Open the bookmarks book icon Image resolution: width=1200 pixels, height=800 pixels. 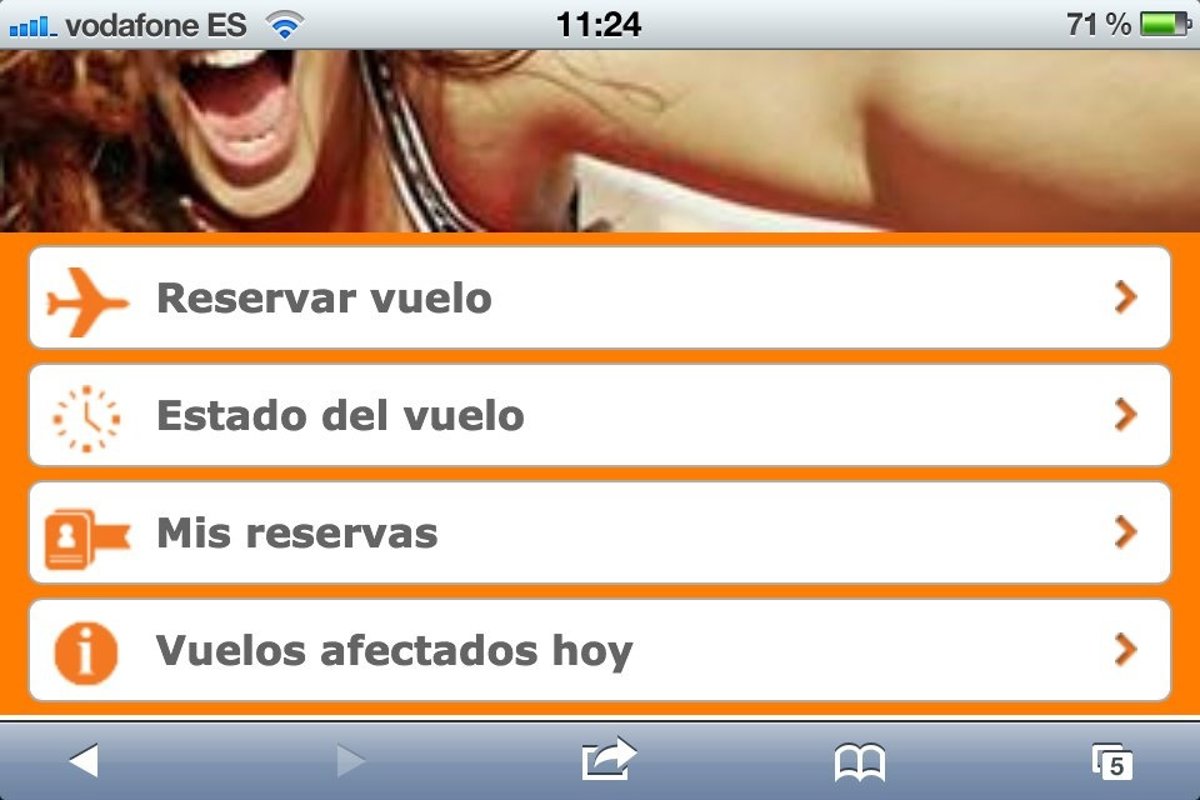(859, 763)
